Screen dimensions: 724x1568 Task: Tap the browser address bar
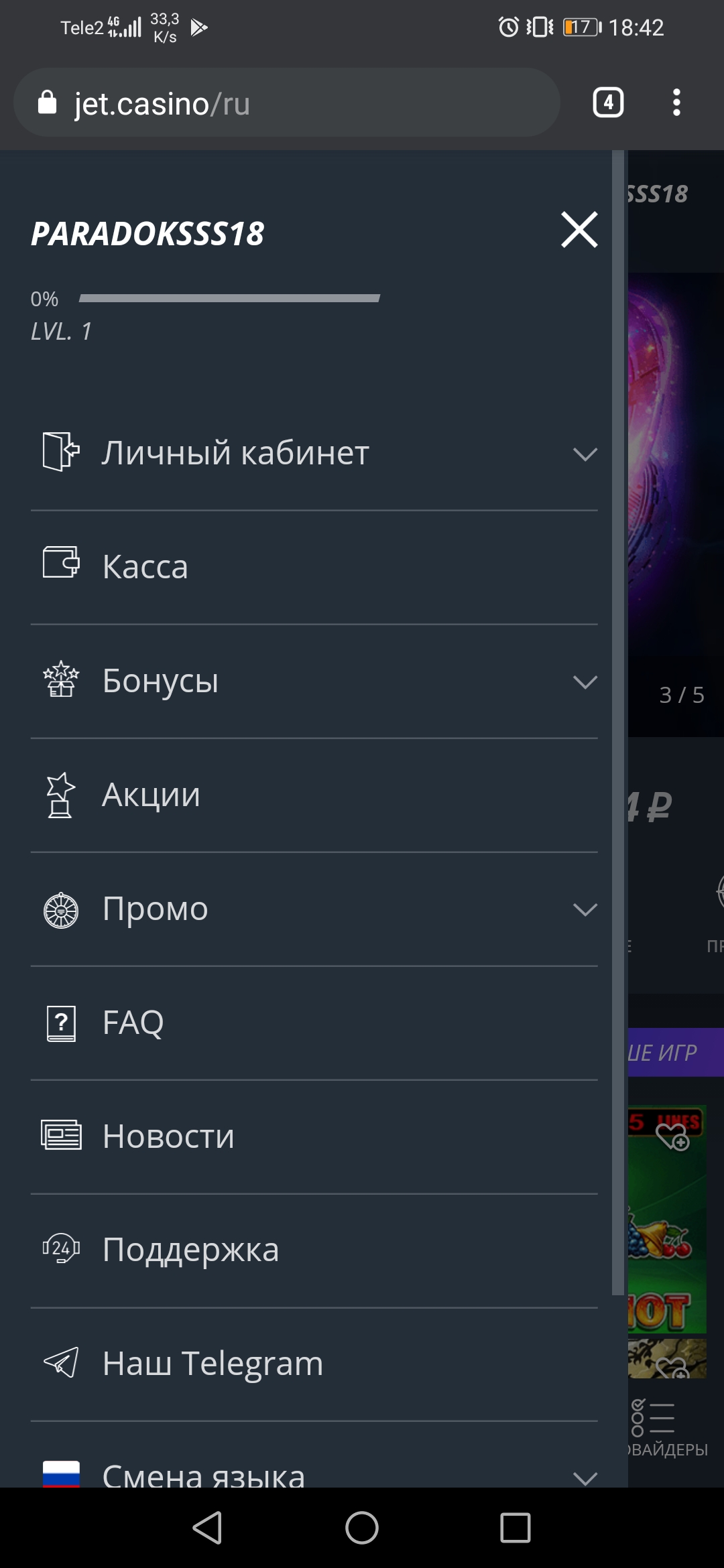pos(287,103)
